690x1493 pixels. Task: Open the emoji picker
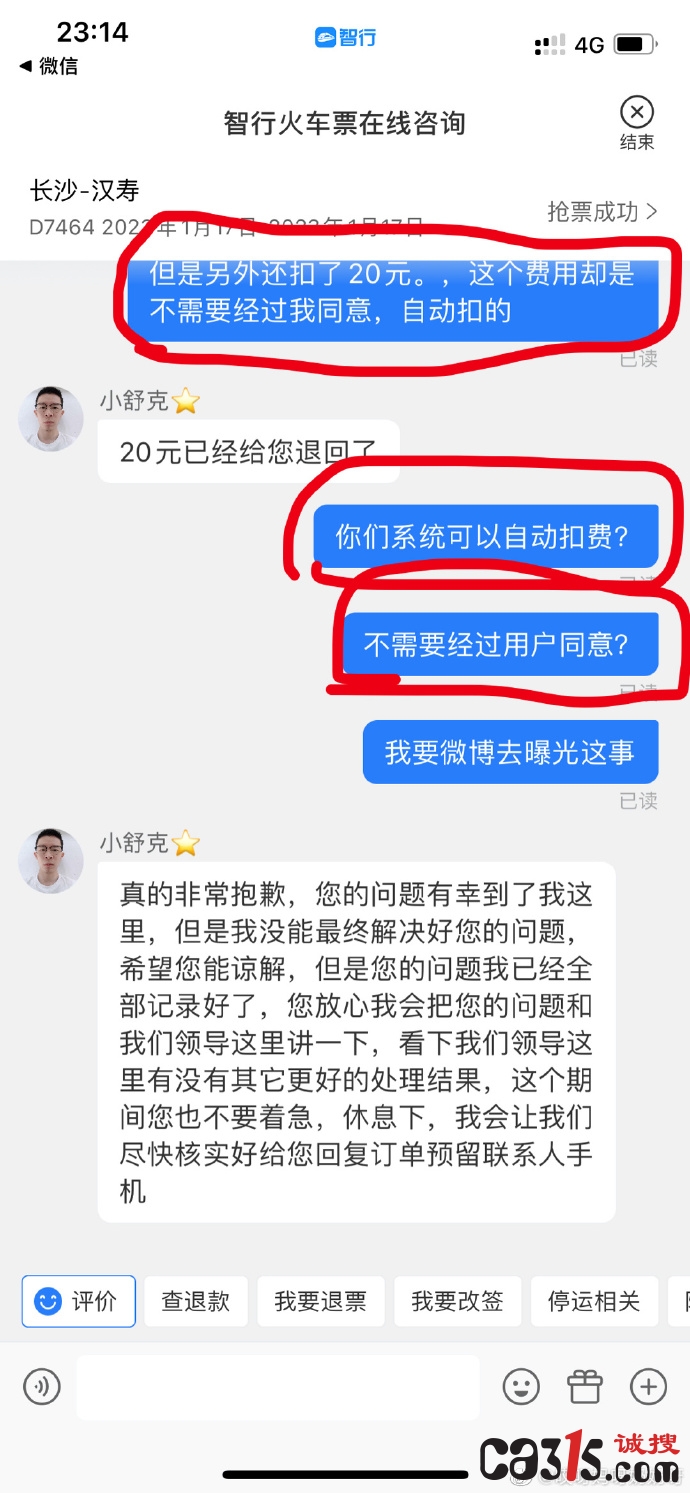521,1386
